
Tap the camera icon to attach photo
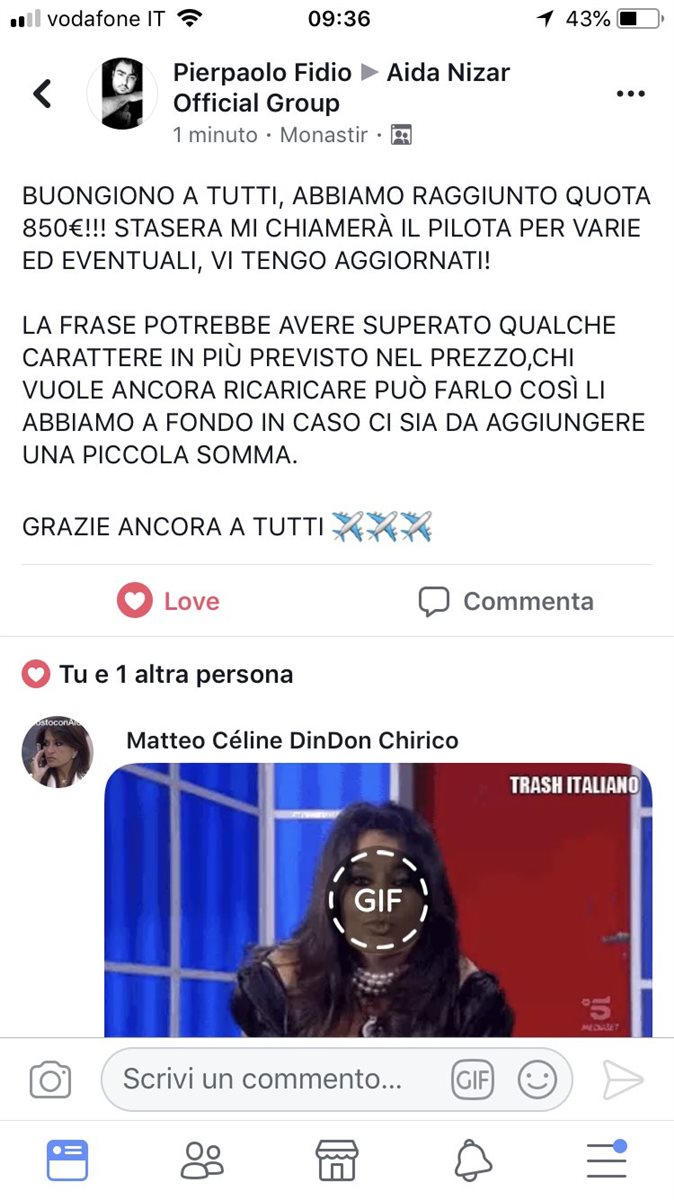tap(50, 1080)
